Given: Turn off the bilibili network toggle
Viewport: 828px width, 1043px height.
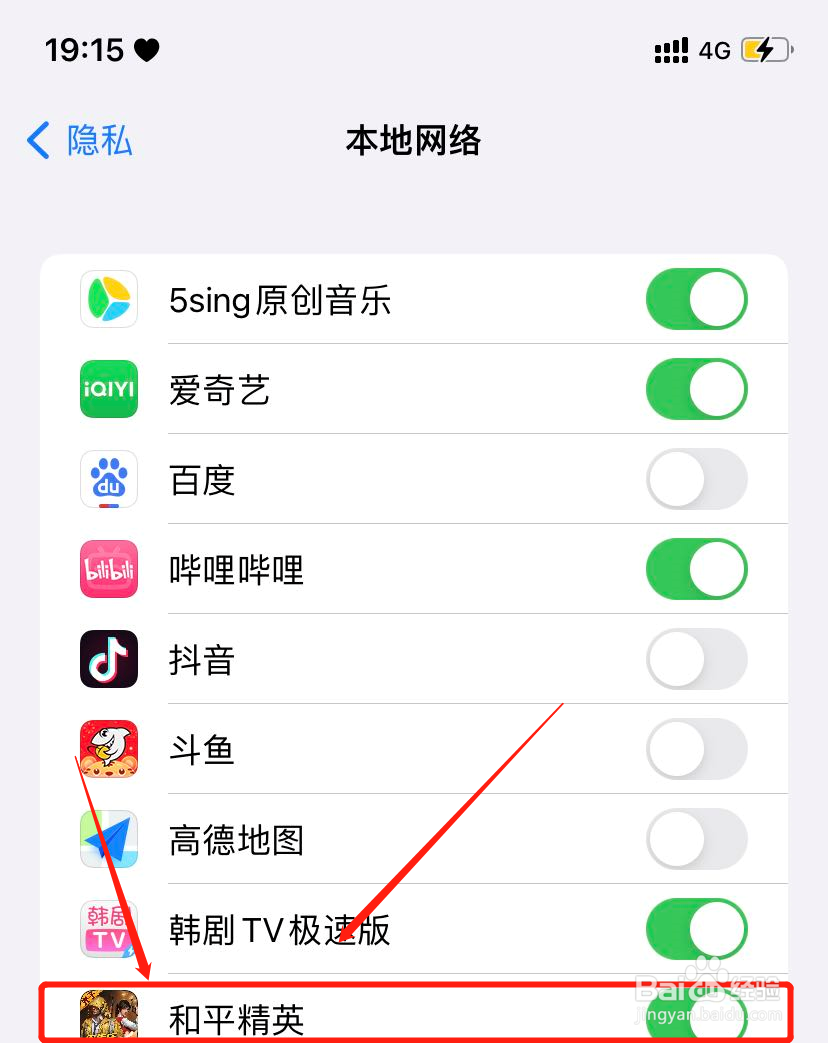Looking at the screenshot, I should tap(696, 569).
